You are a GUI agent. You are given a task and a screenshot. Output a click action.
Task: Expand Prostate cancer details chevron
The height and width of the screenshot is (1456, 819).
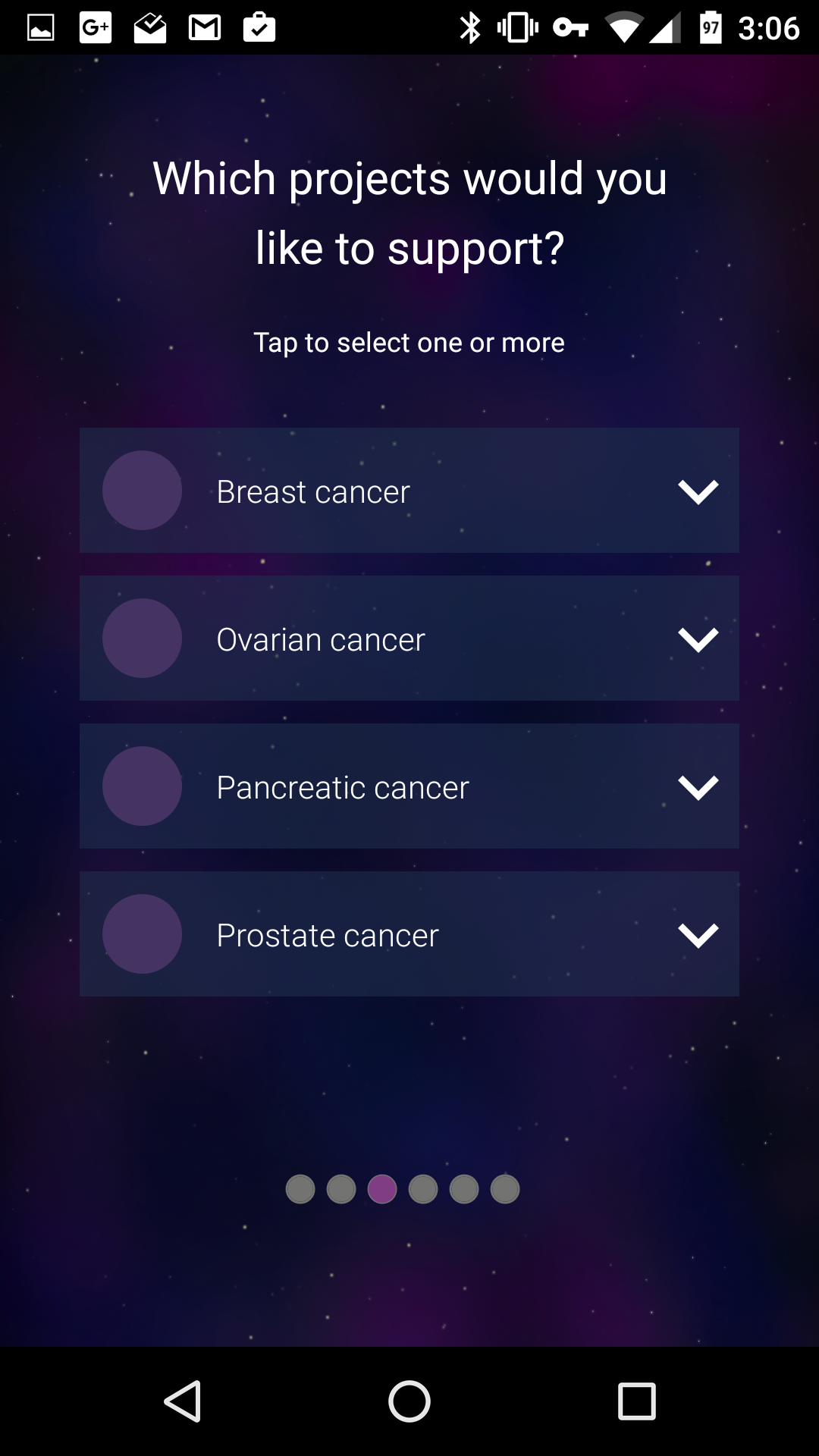click(x=698, y=936)
